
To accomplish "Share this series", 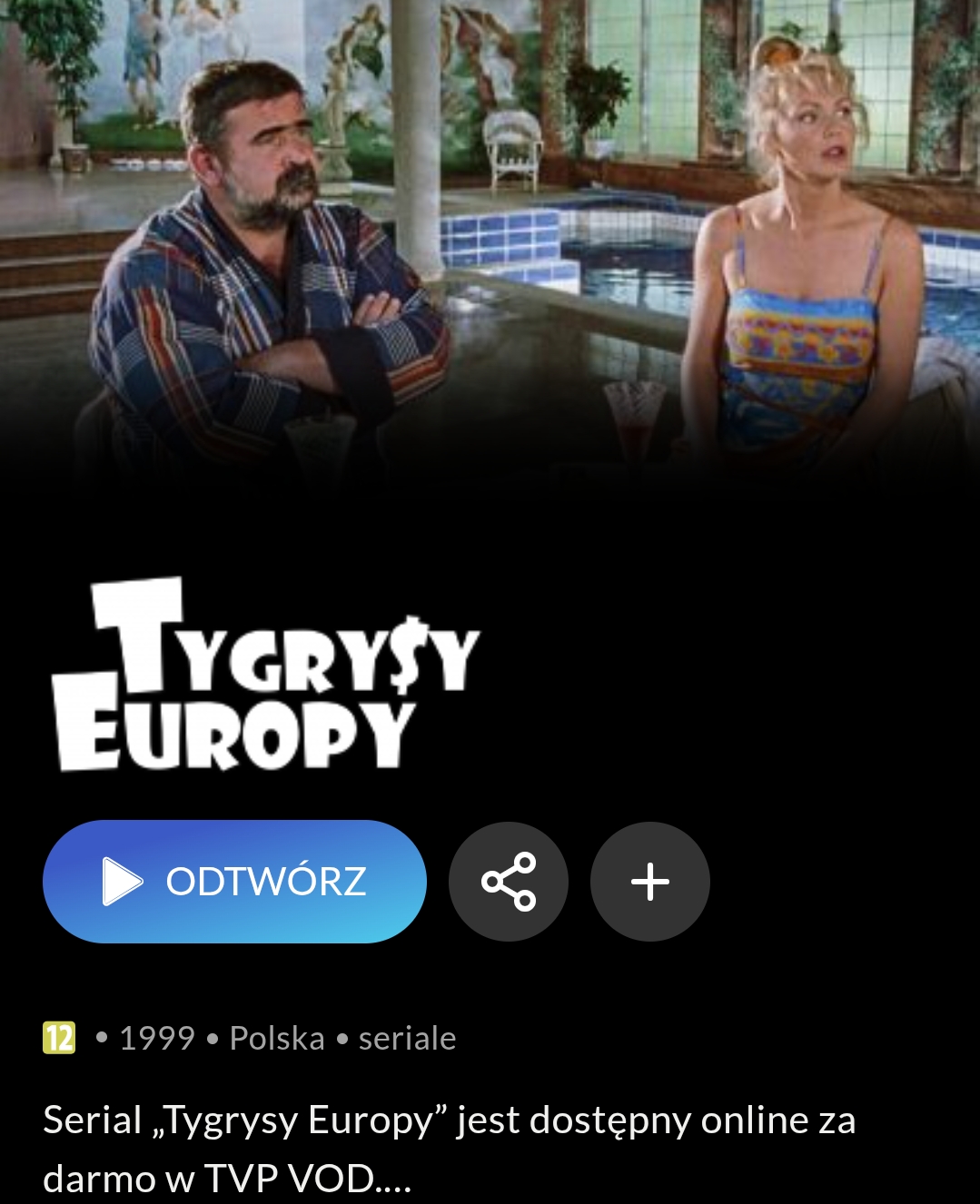I will coord(509,882).
